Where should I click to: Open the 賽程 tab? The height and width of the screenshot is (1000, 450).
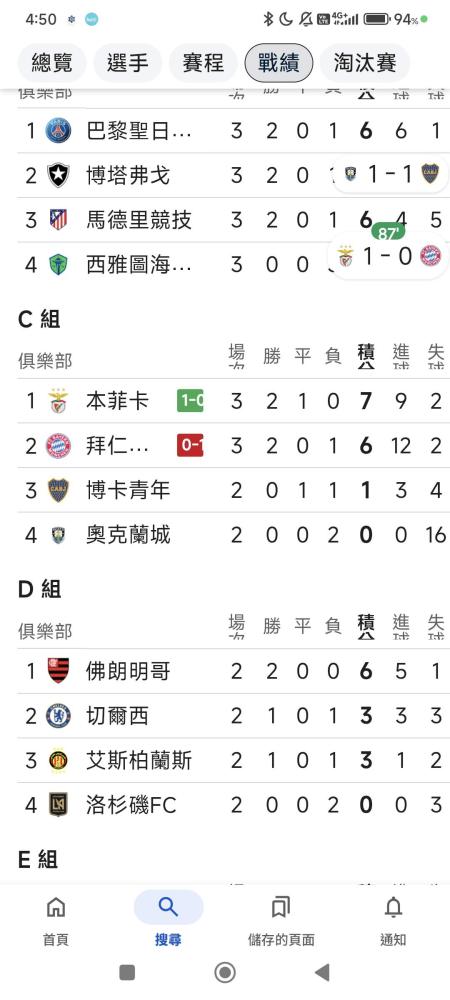point(203,63)
